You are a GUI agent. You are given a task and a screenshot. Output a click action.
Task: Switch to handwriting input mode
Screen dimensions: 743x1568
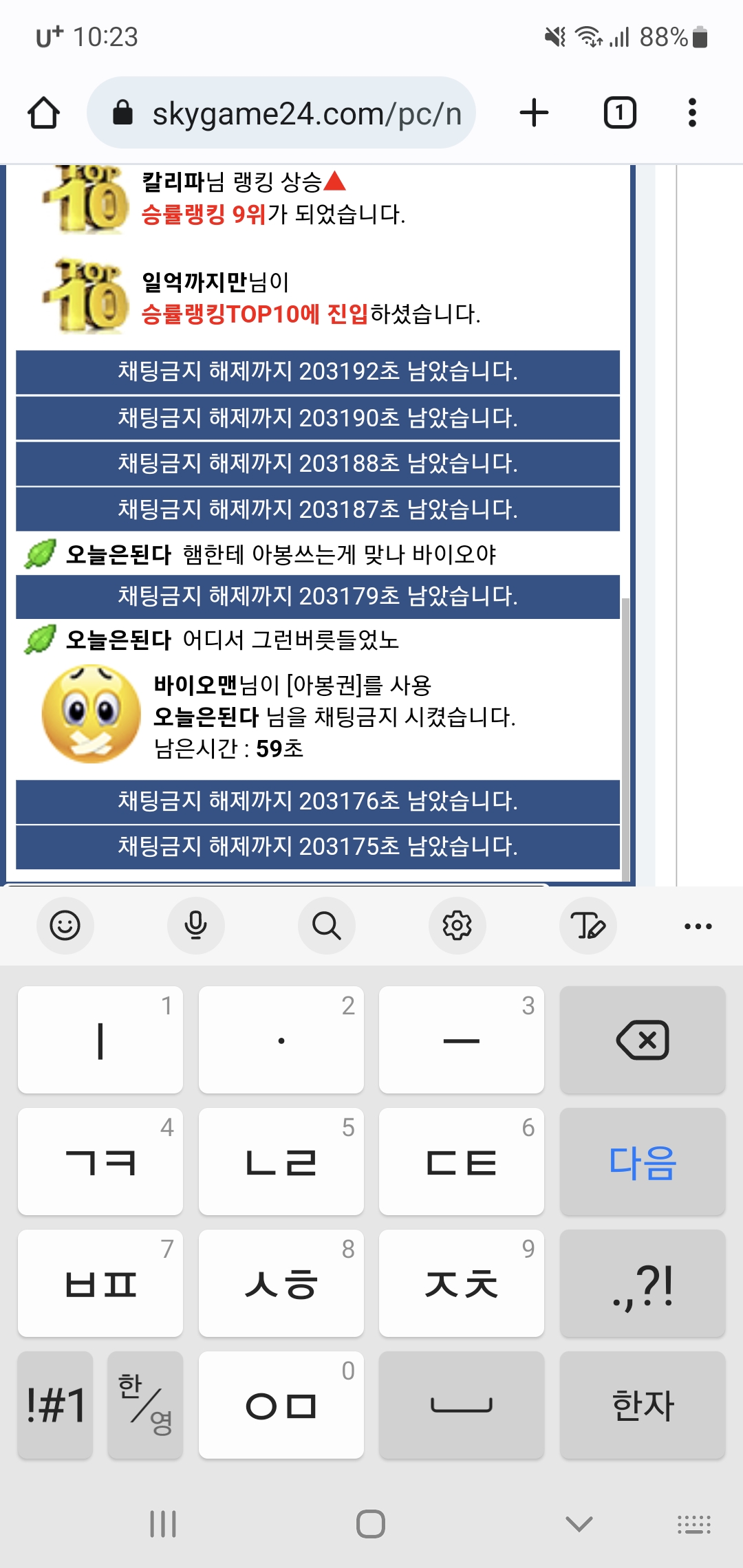588,926
